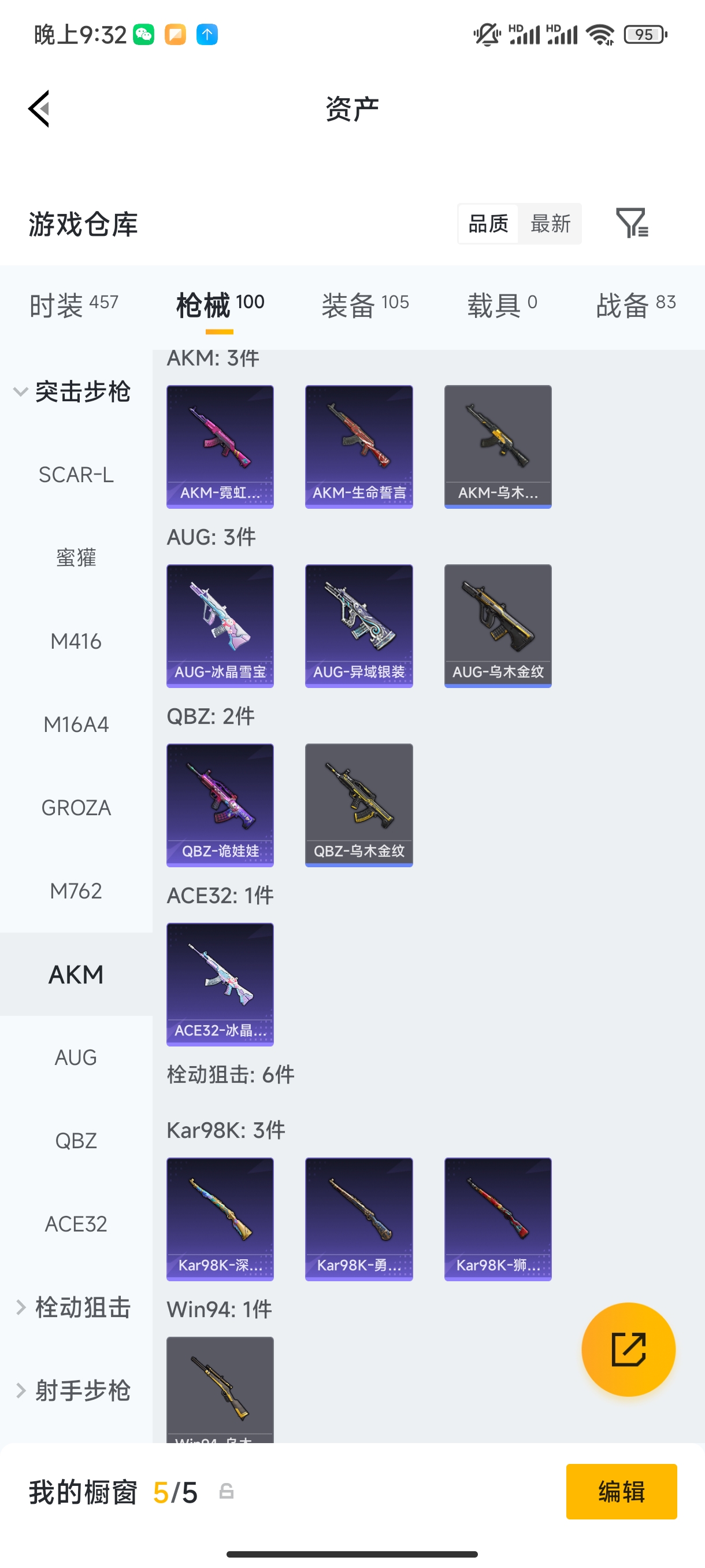Tap the upload arrow icon in status bar
This screenshot has height=1568, width=705.
click(207, 35)
